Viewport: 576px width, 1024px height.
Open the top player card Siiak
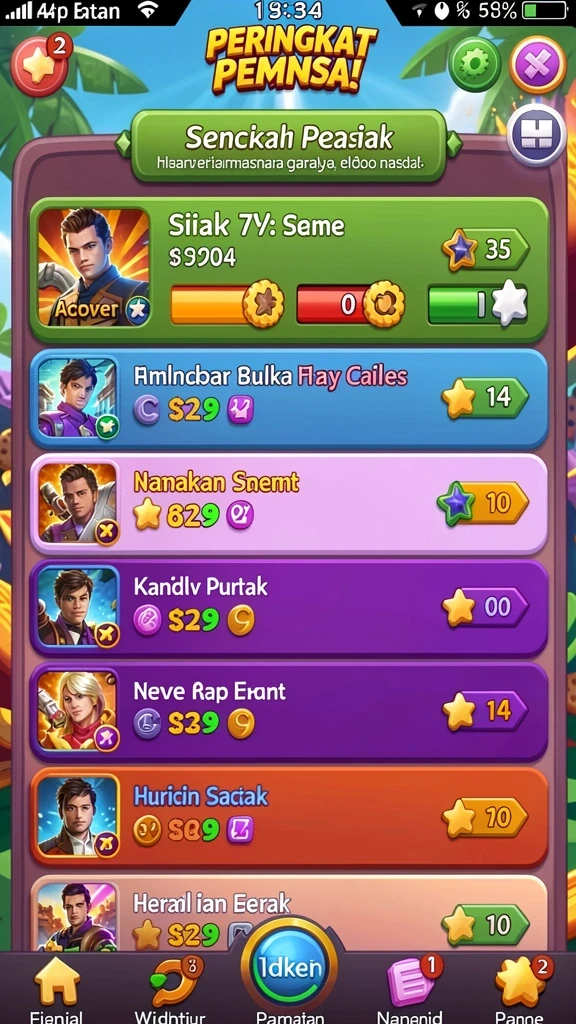click(x=289, y=270)
